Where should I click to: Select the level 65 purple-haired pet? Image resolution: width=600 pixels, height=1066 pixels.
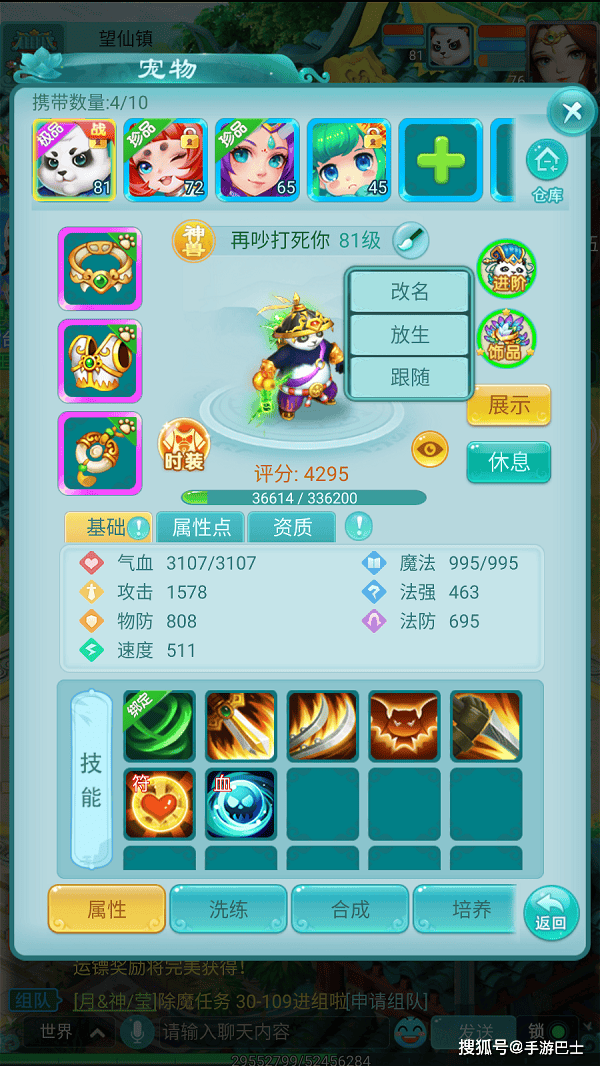tap(257, 161)
